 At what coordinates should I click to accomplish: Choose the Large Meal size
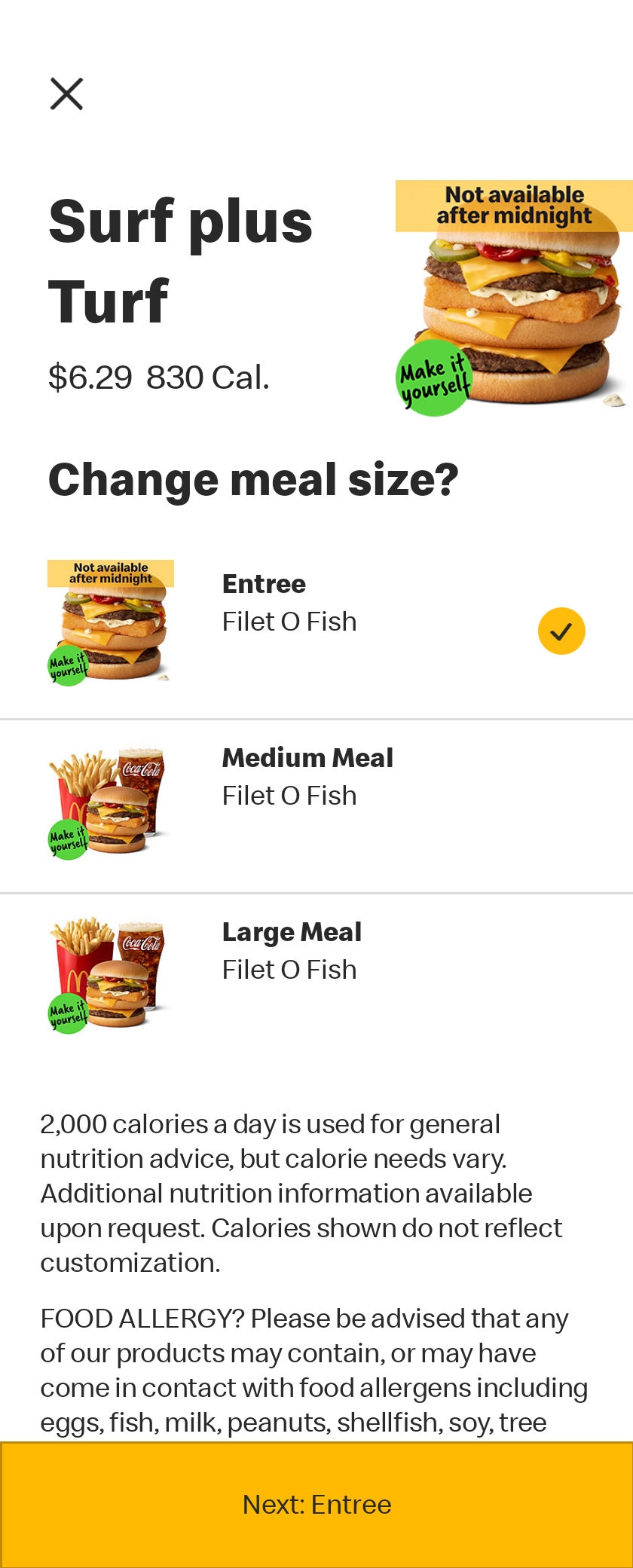pos(316,978)
